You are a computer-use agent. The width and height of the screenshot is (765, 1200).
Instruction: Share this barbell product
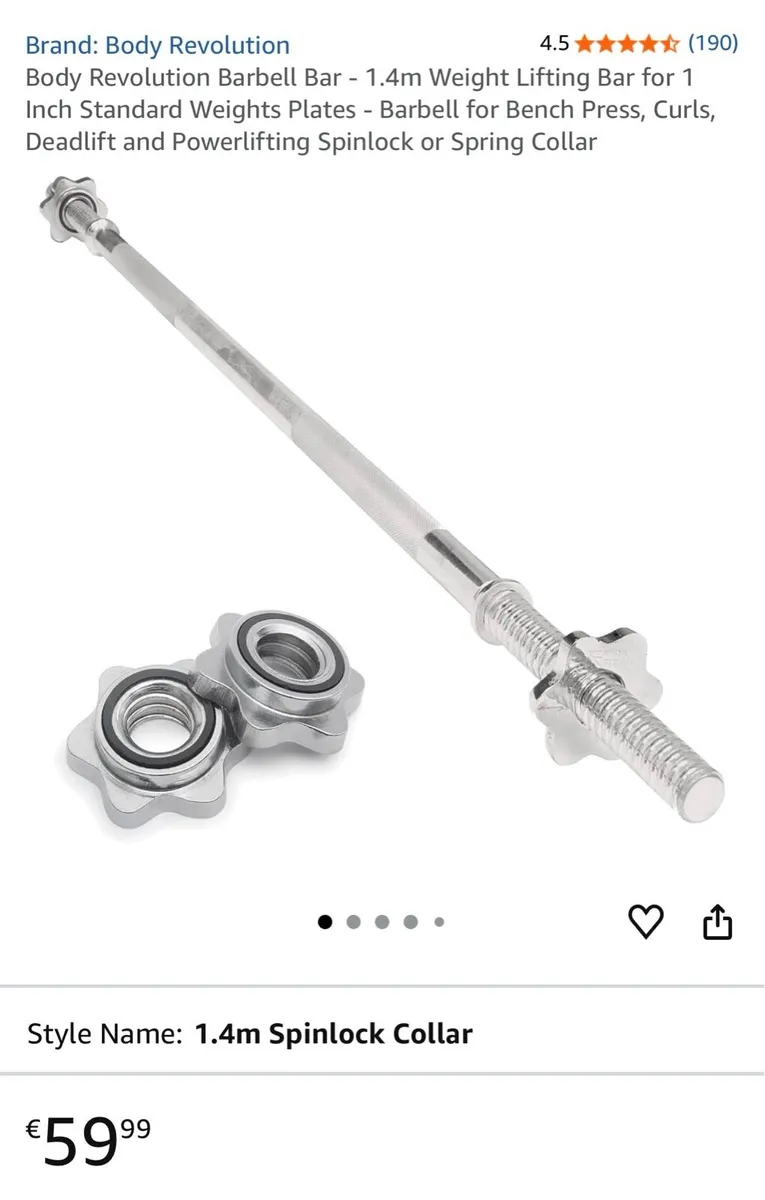(x=717, y=923)
